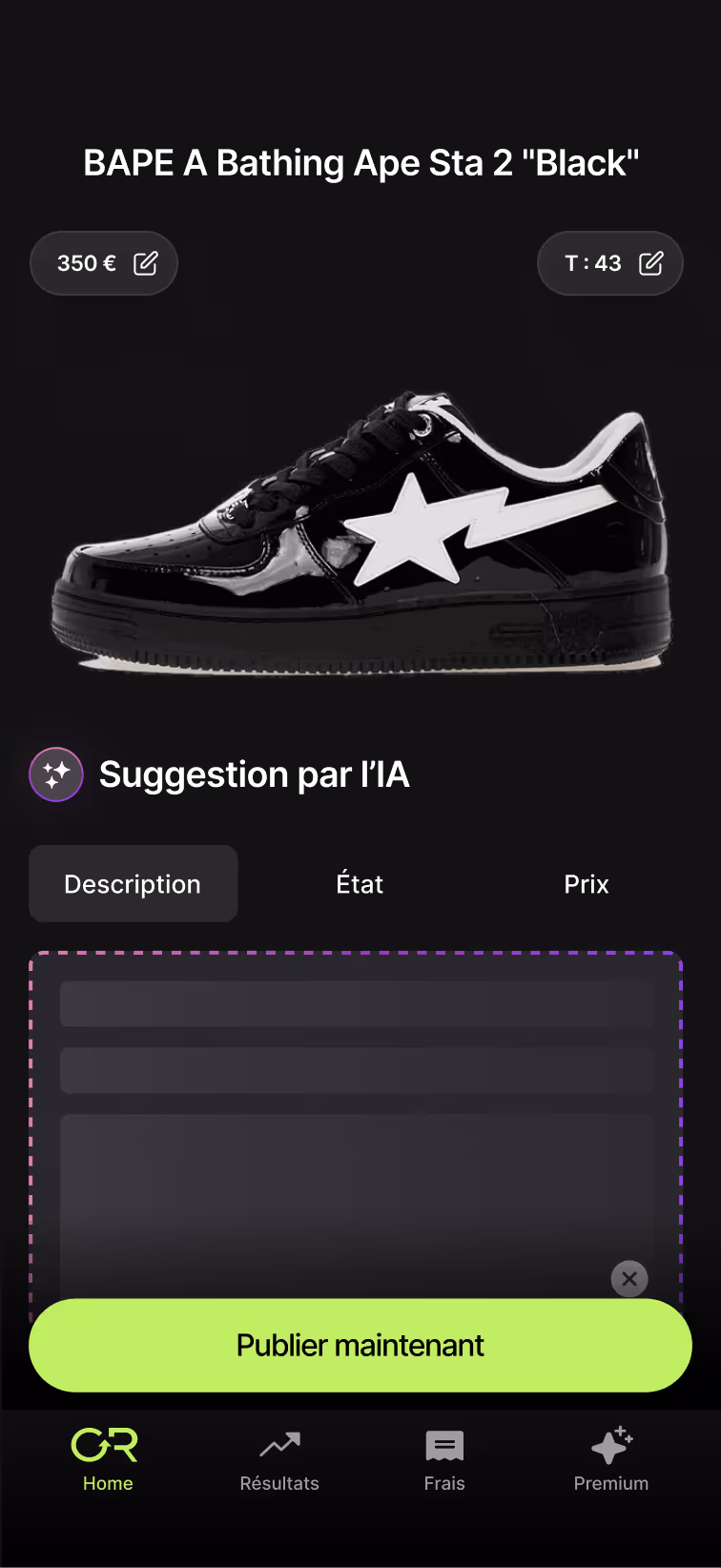Edit the T : 43 size chip

coord(610,263)
